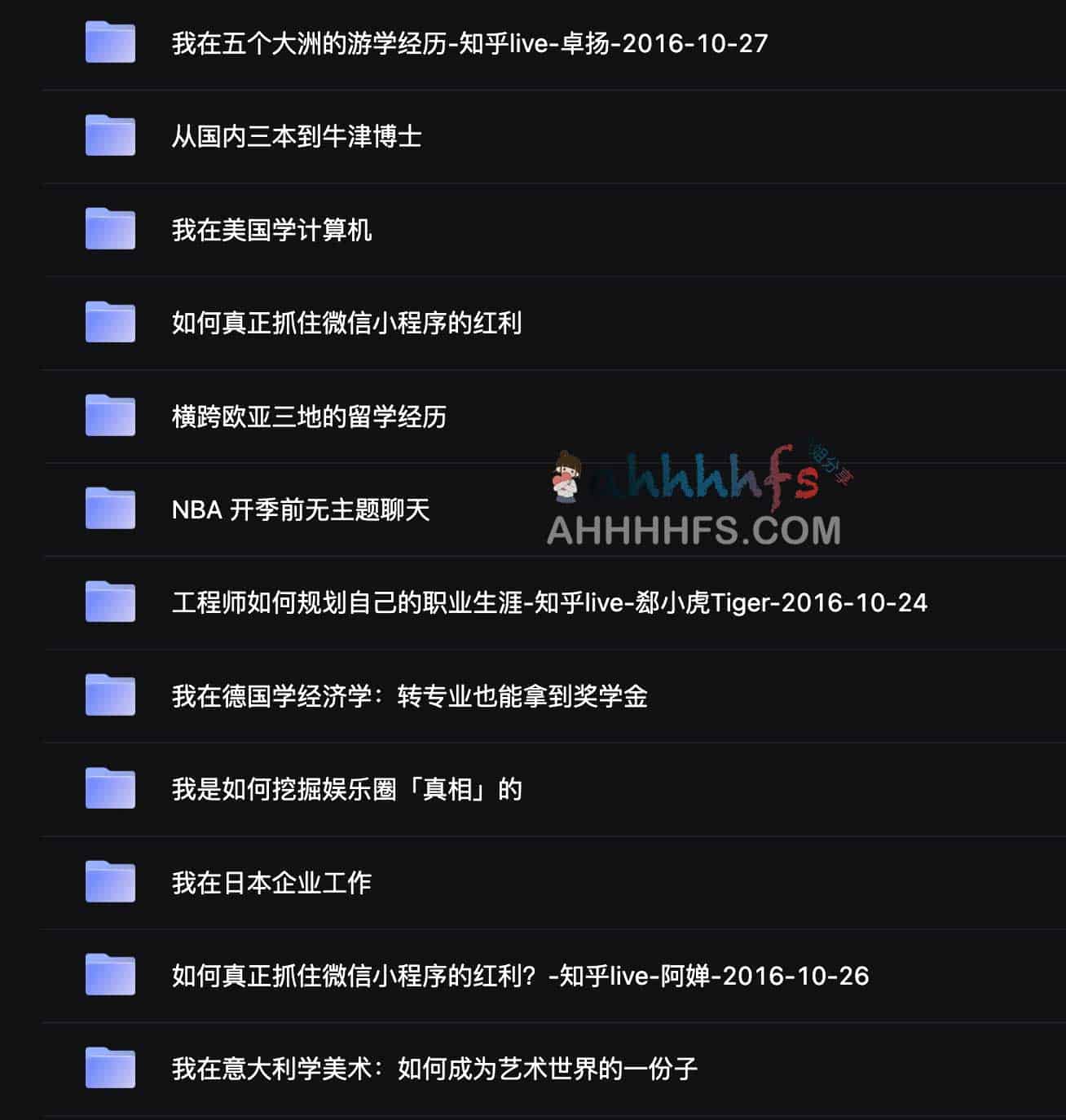Image resolution: width=1066 pixels, height=1120 pixels.
Task: Open folder 我在五个大洲的游学经历
Action: click(x=469, y=43)
